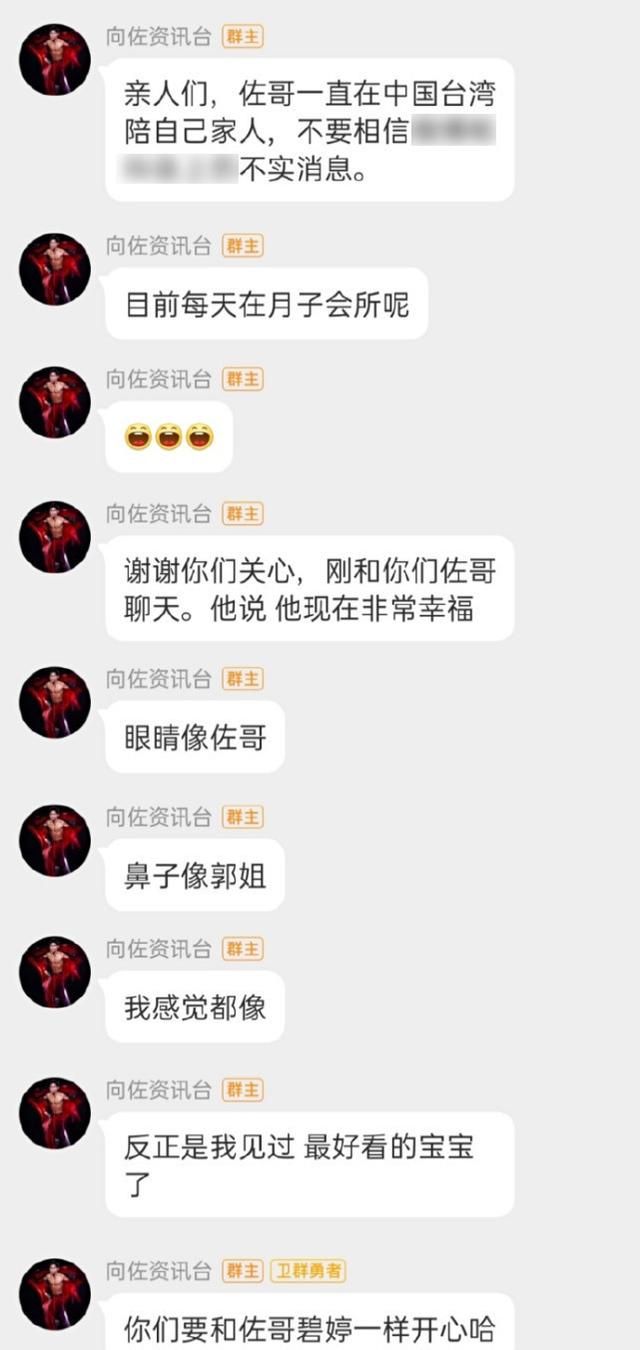Open avatar beside "反正是我见过 最好看的宝宝了"

tap(55, 1113)
